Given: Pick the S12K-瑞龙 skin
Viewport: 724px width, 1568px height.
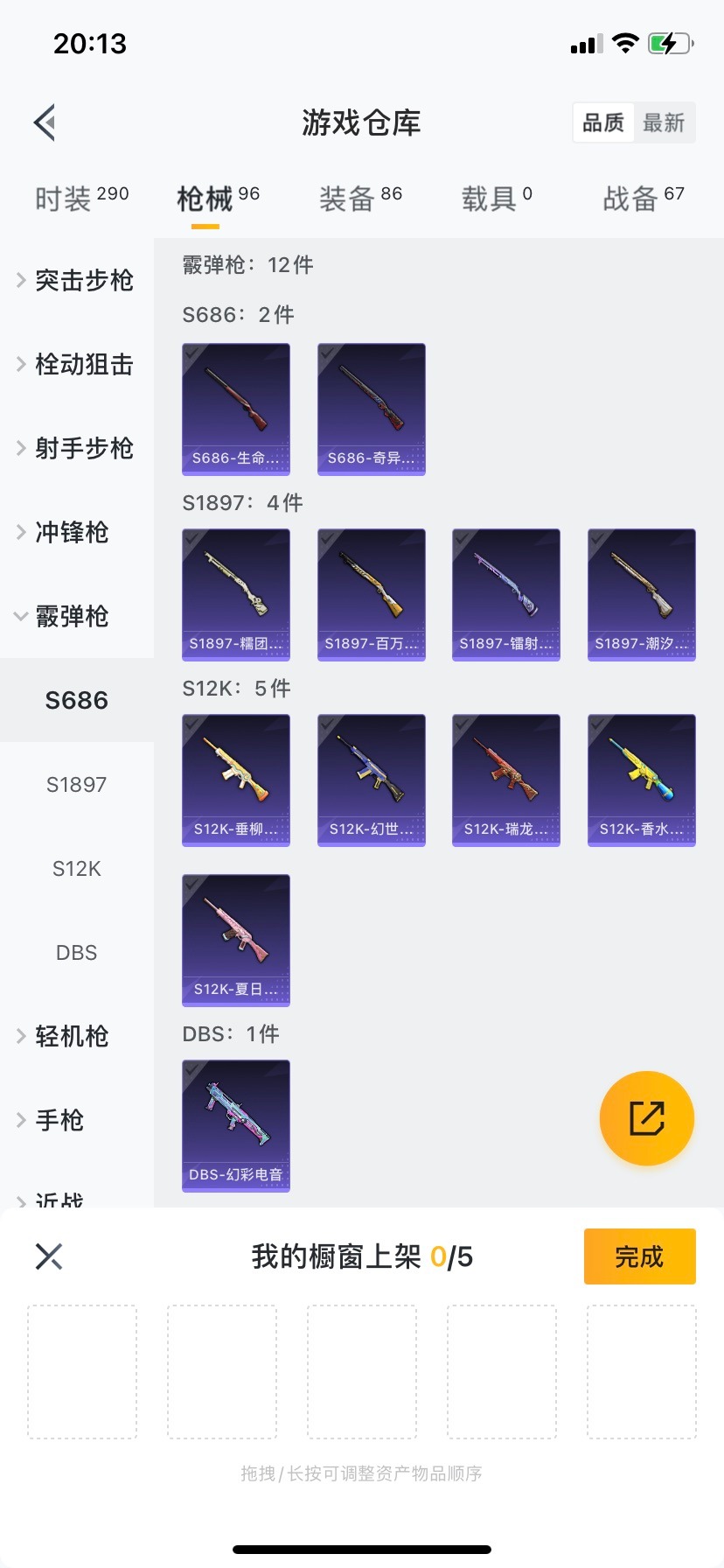Looking at the screenshot, I should point(506,780).
